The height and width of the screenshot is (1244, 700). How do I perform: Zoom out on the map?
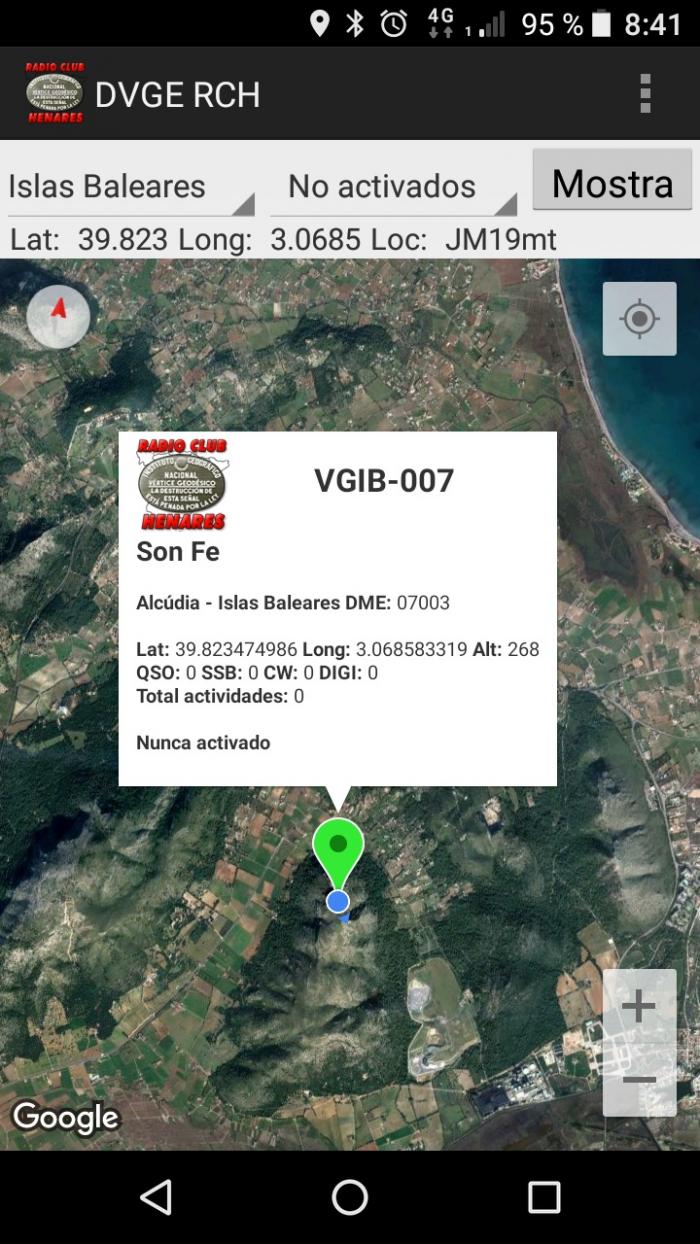tap(639, 1080)
